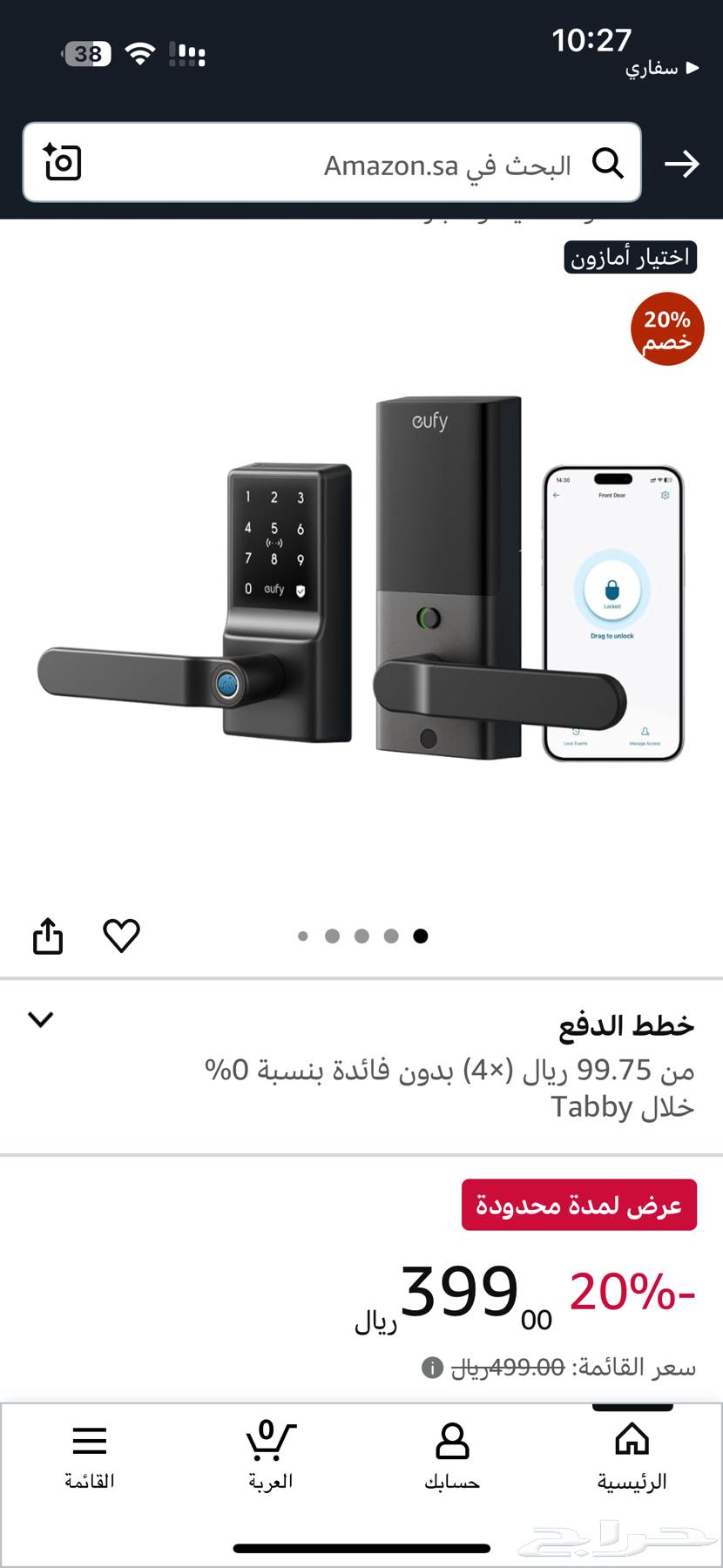The image size is (723, 1568).
Task: Tap the share icon below the product image
Action: click(48, 936)
